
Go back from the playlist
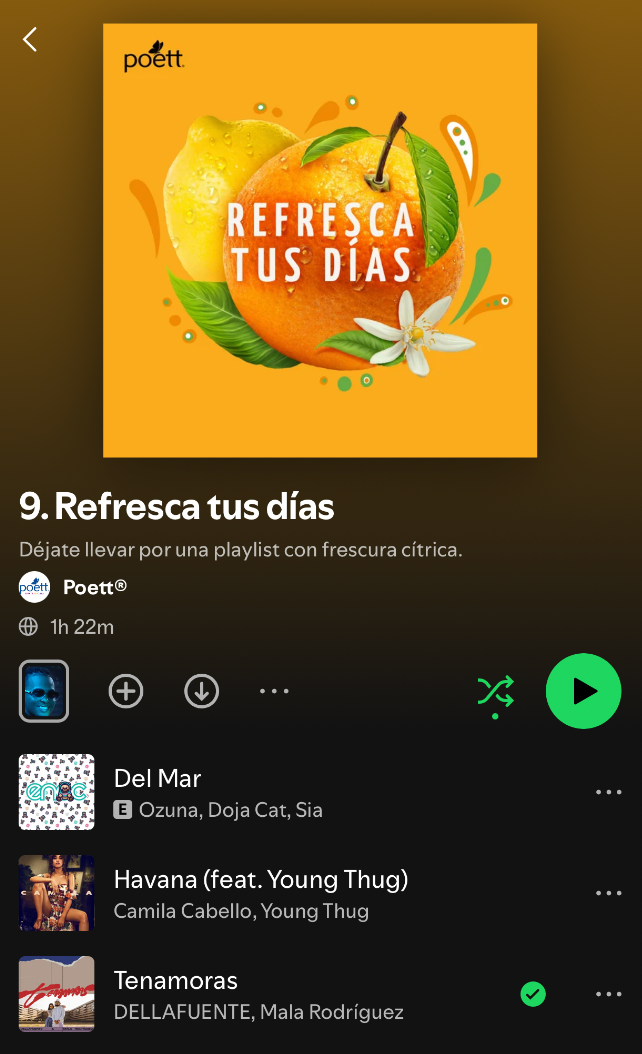tap(30, 40)
